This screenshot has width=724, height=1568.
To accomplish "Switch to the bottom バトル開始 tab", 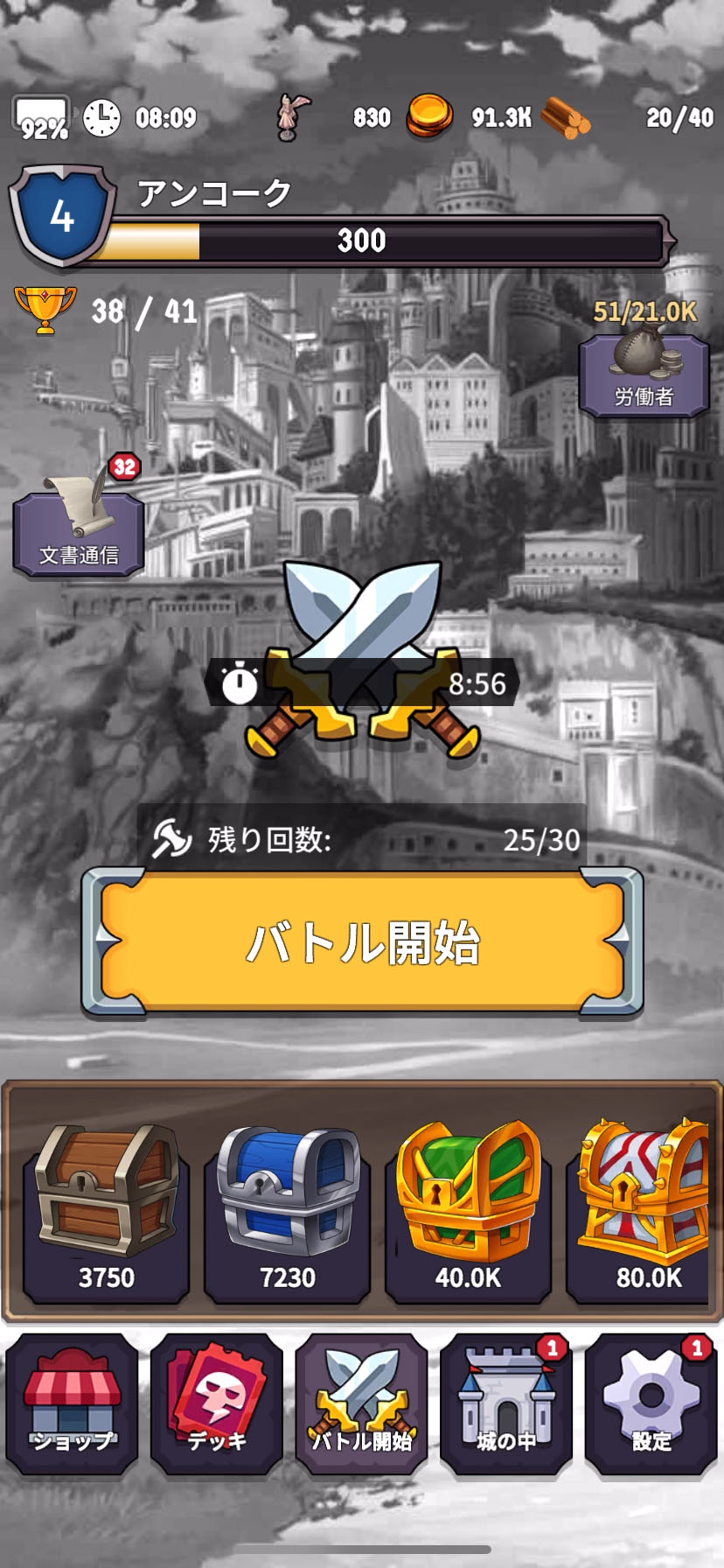I will pyautogui.click(x=362, y=1404).
